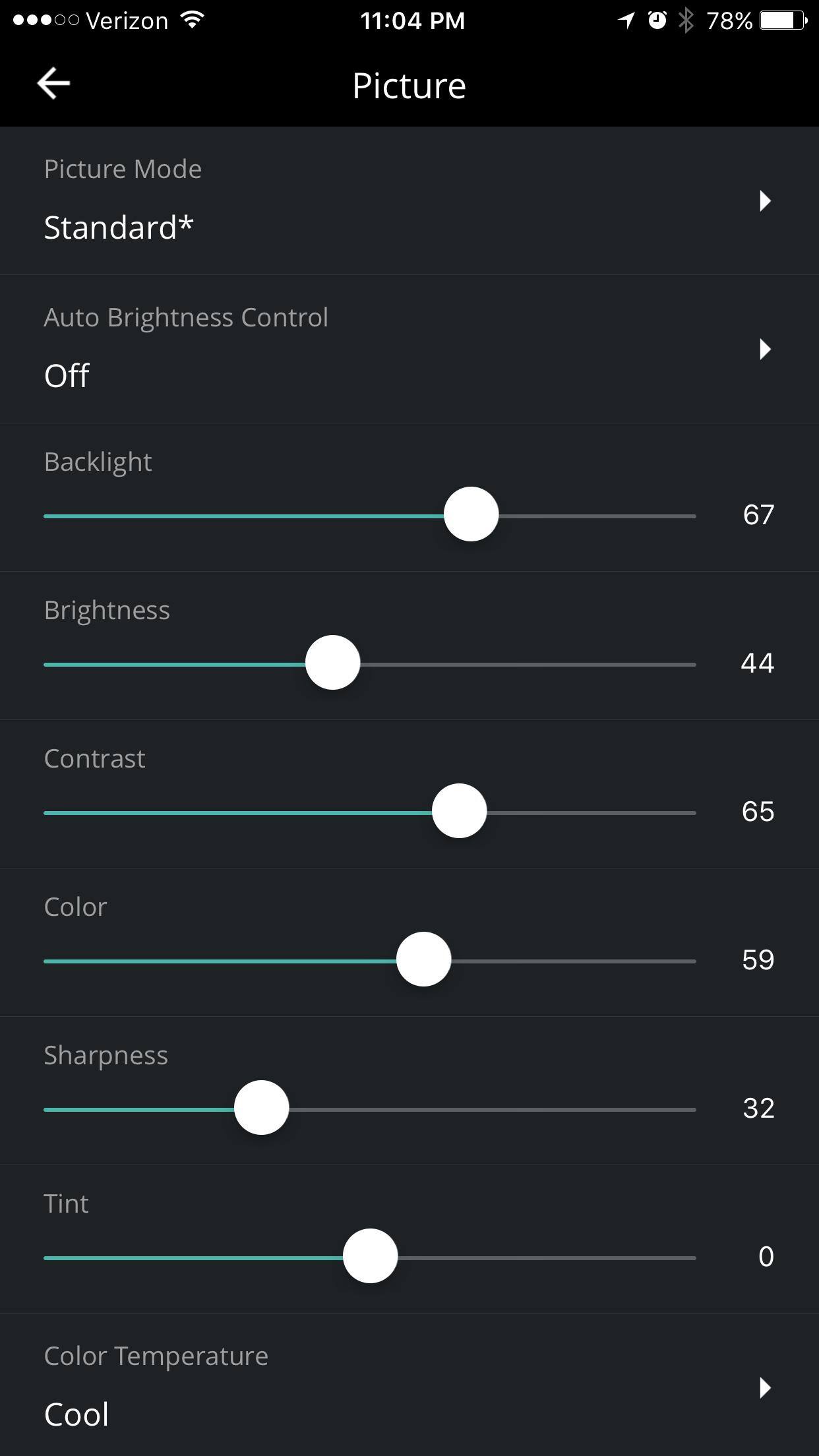The width and height of the screenshot is (819, 1456).
Task: Tap the Picture title header
Action: [x=408, y=84]
